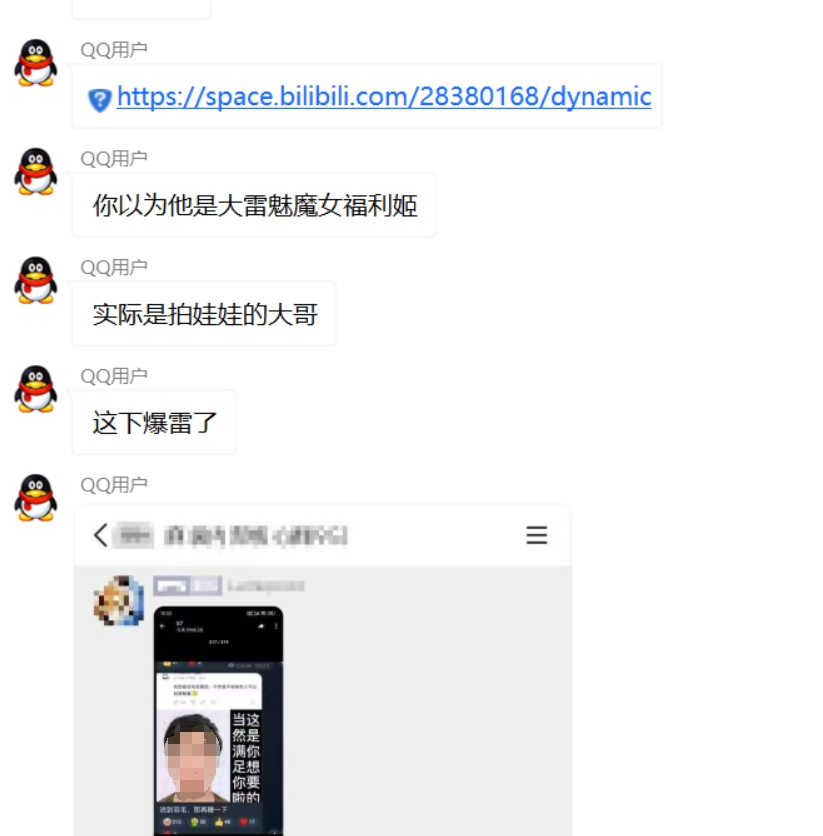
Task: View the shared screenshot image in full
Action: coord(322,680)
